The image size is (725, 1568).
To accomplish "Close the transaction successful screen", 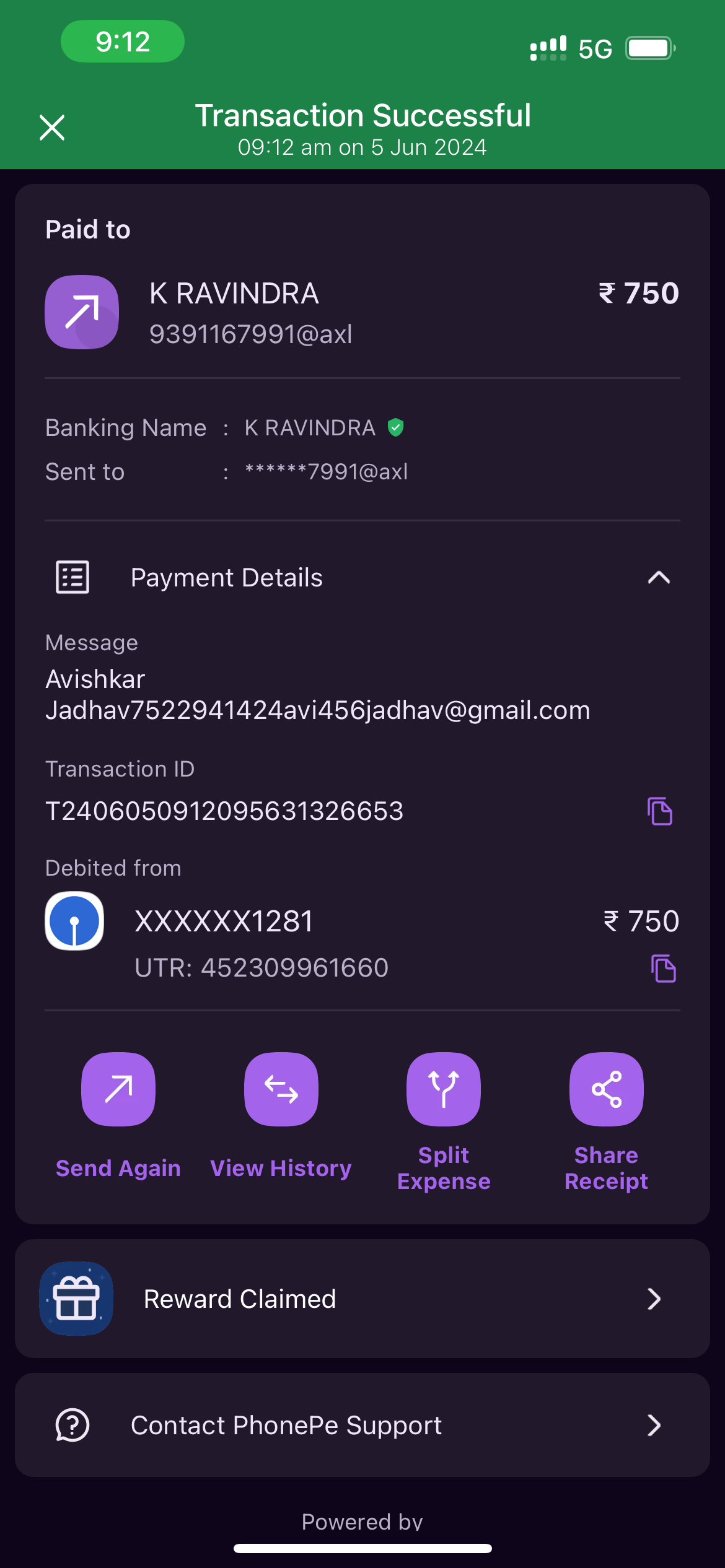I will [52, 128].
